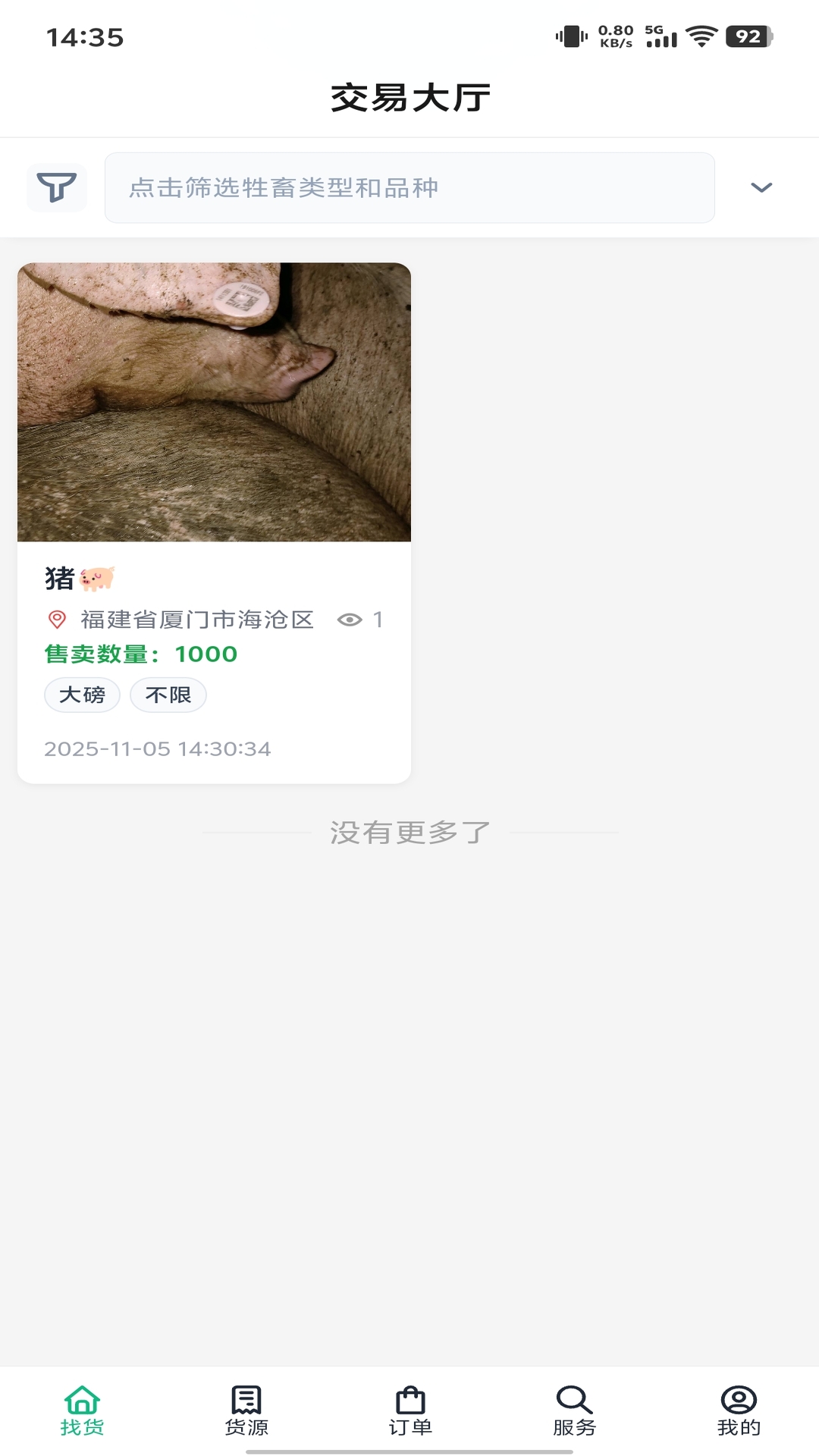
Task: Open the pig photo thumbnail
Action: click(214, 400)
